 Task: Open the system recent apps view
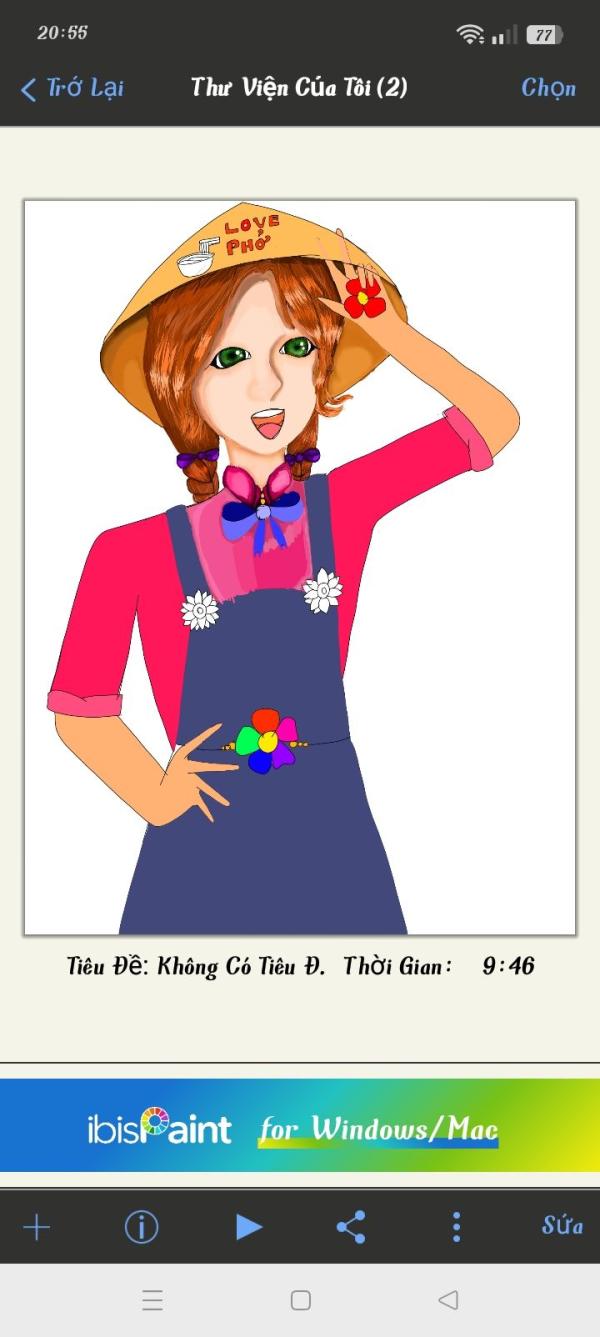152,1300
